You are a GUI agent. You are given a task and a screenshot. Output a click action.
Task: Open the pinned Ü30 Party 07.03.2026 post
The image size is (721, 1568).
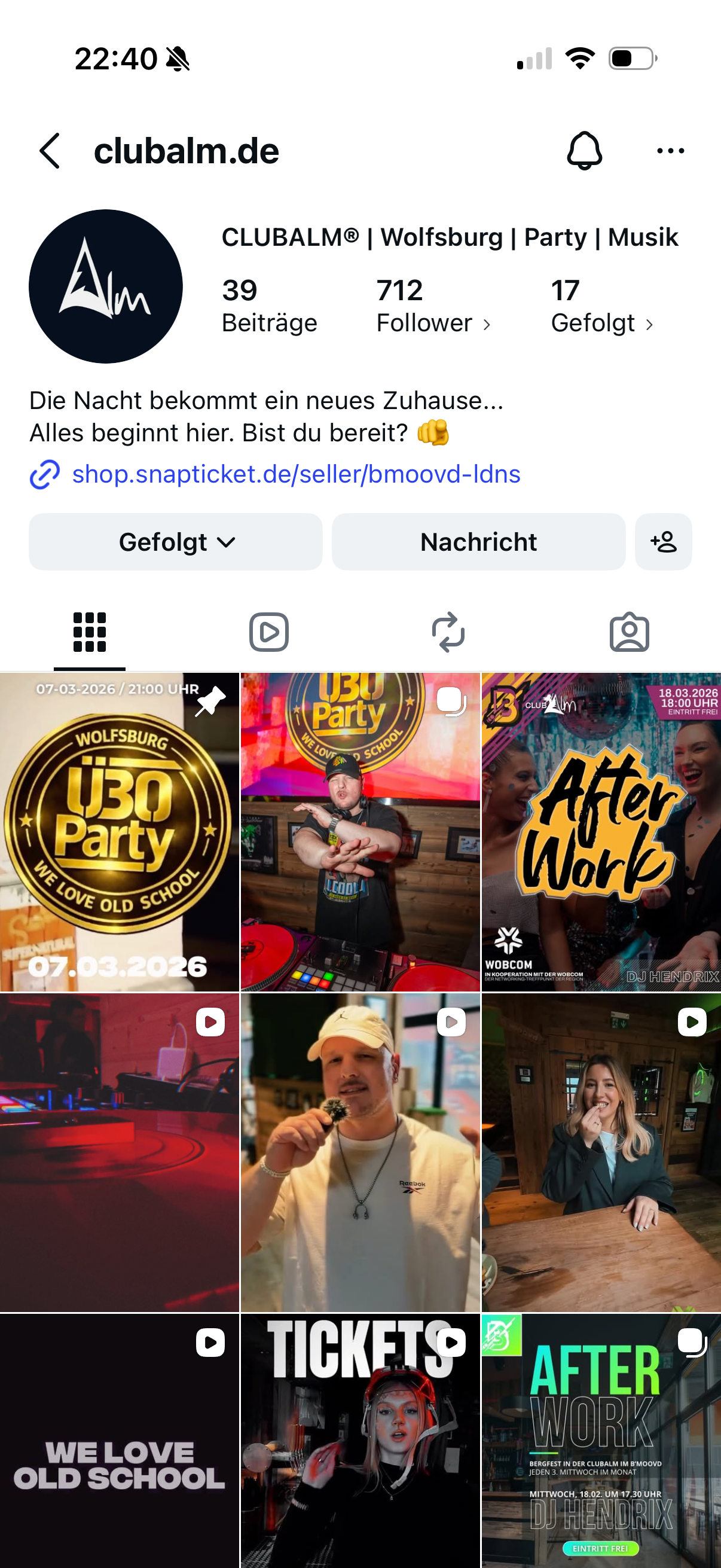(119, 831)
